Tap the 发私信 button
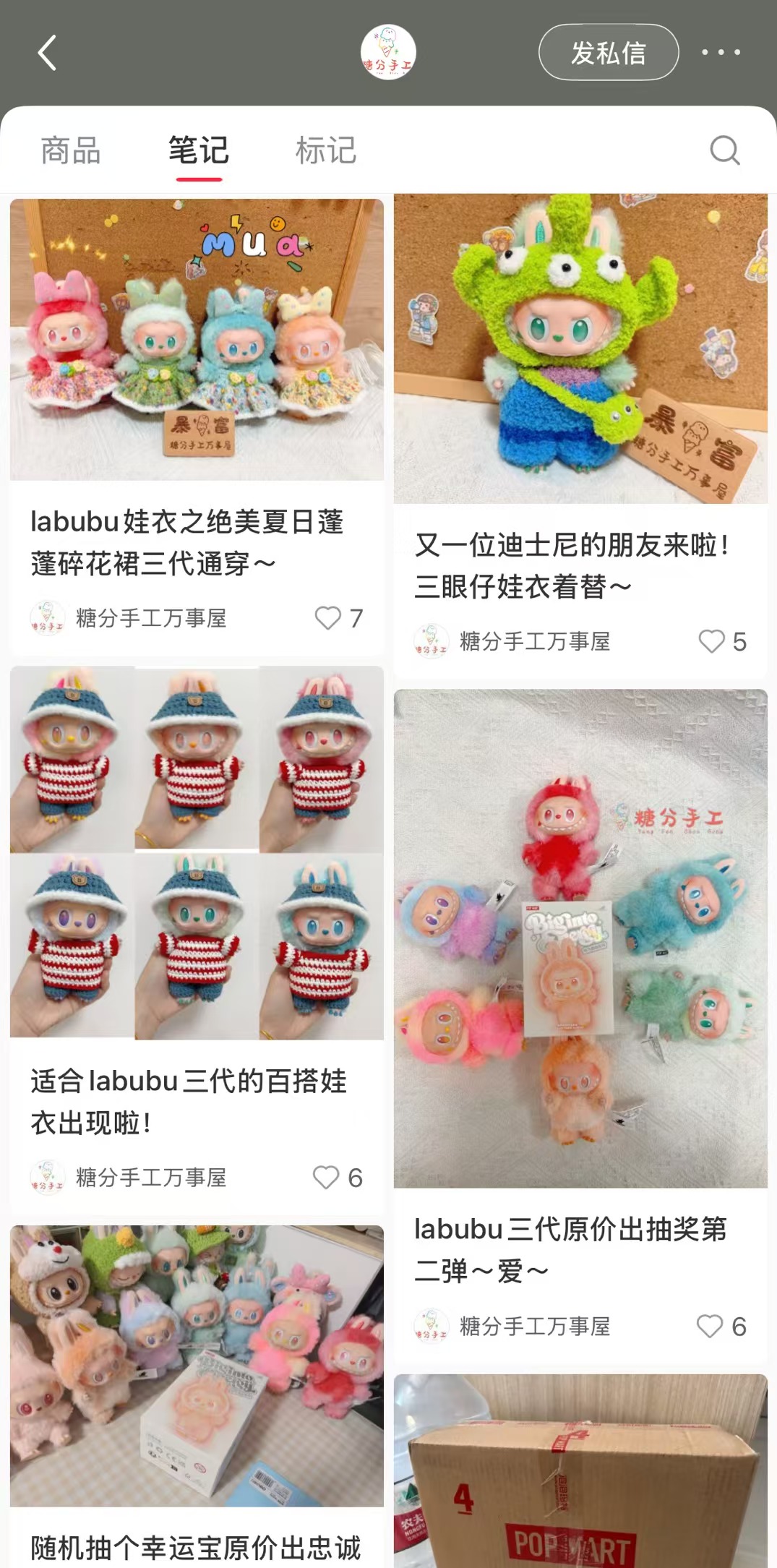This screenshot has width=777, height=1568. point(608,53)
